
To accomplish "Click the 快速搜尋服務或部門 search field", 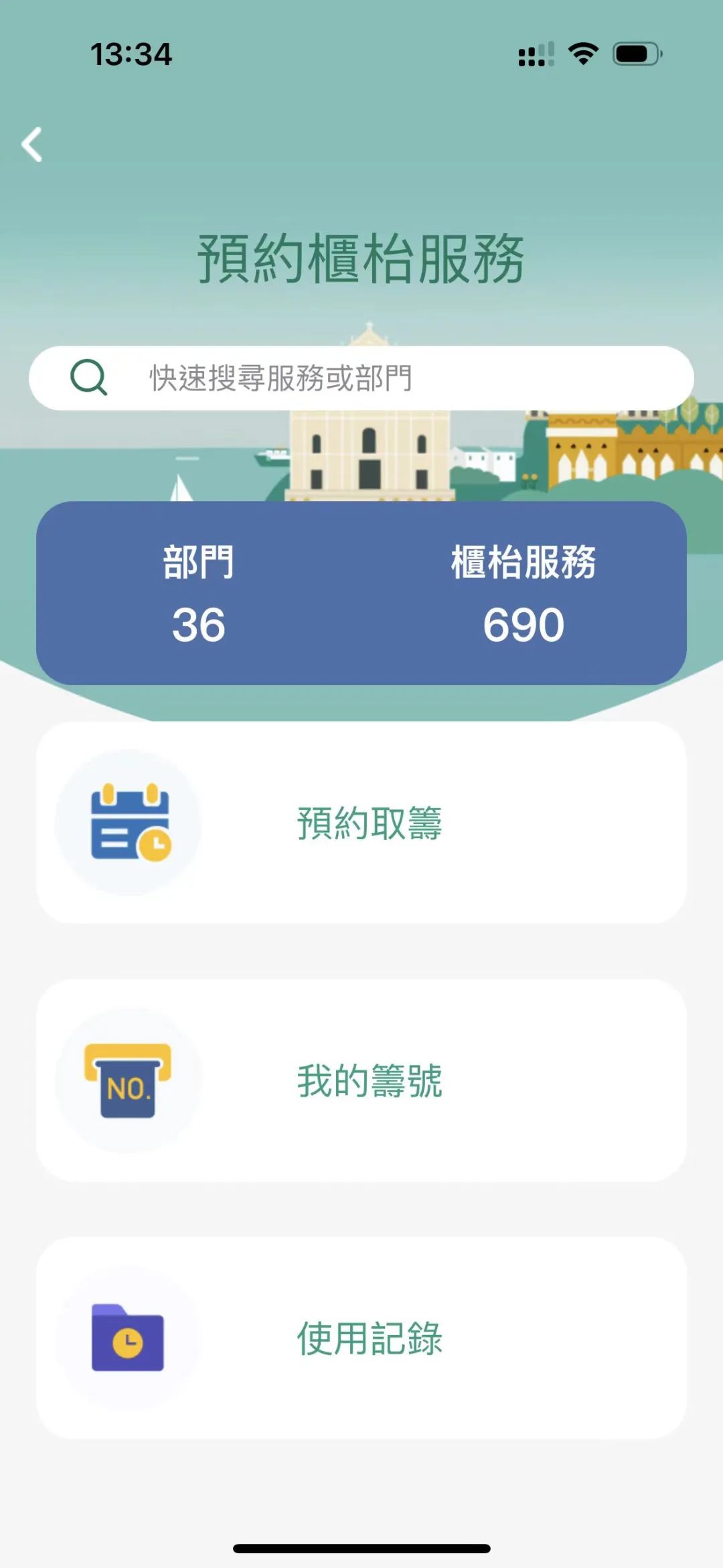I will [x=361, y=377].
